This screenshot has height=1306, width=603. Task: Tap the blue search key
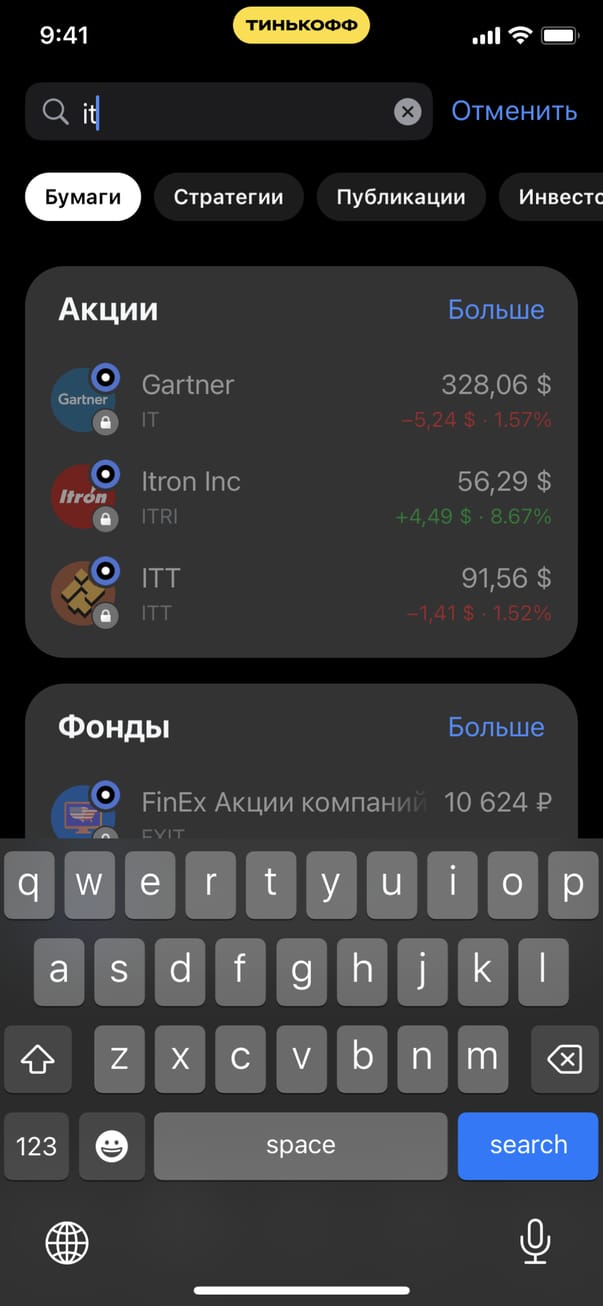coord(528,1145)
